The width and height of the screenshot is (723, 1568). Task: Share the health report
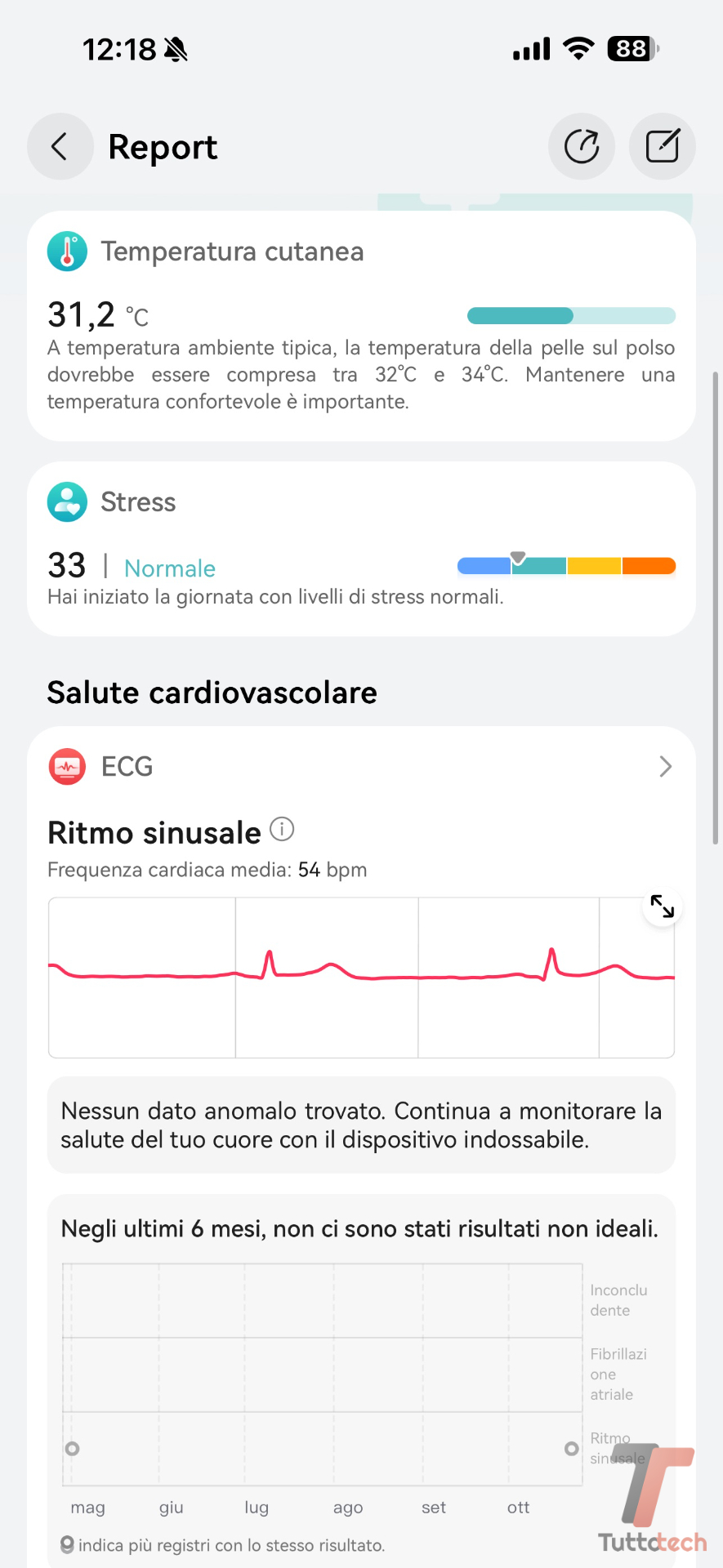[581, 147]
